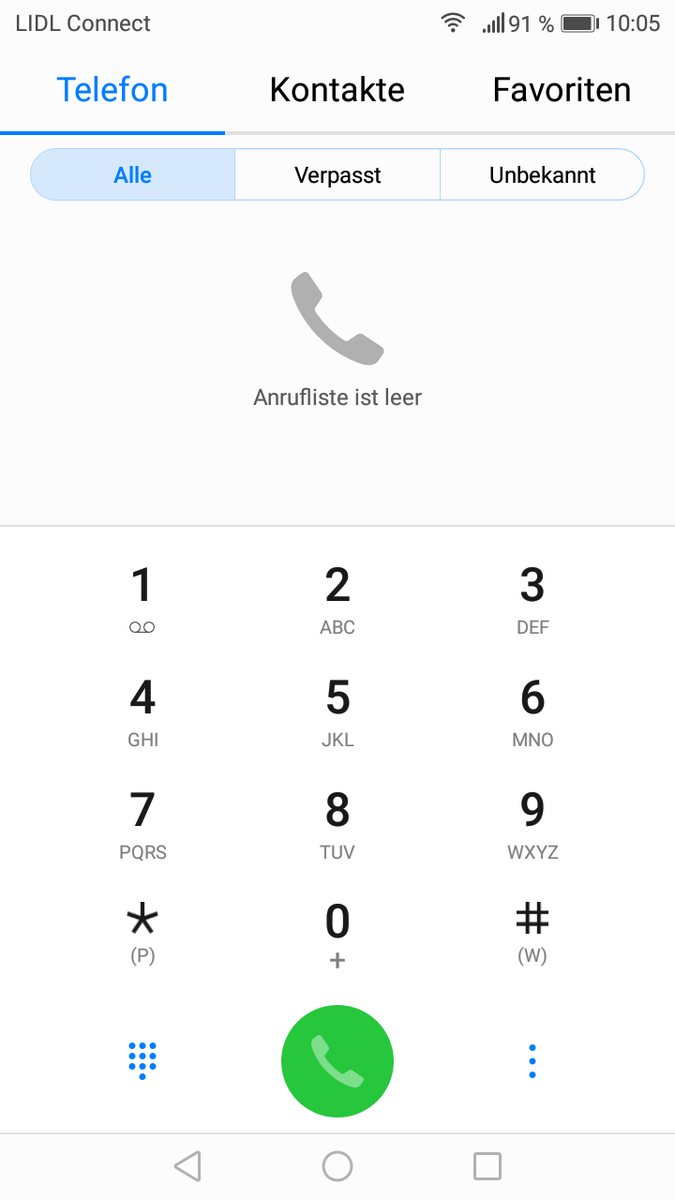Tap the 8 TUV key
This screenshot has height=1200, width=675.
pos(337,823)
